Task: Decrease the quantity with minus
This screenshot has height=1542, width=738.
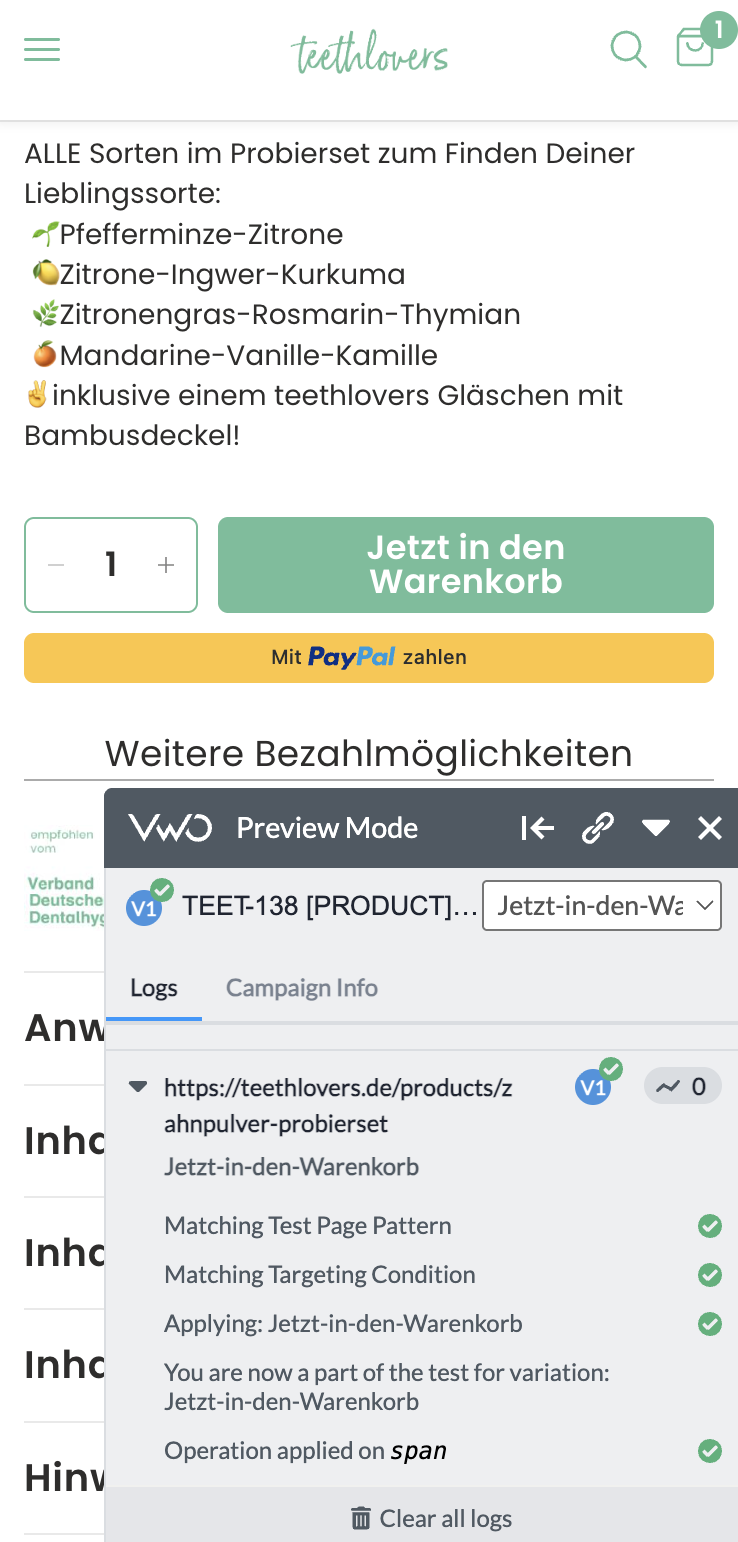Action: (x=56, y=565)
